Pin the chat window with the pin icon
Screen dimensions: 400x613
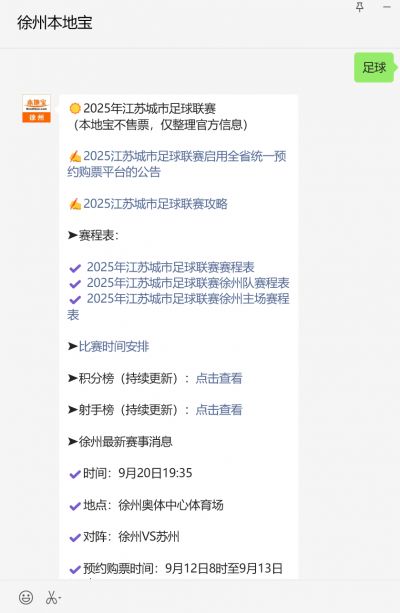360,7
